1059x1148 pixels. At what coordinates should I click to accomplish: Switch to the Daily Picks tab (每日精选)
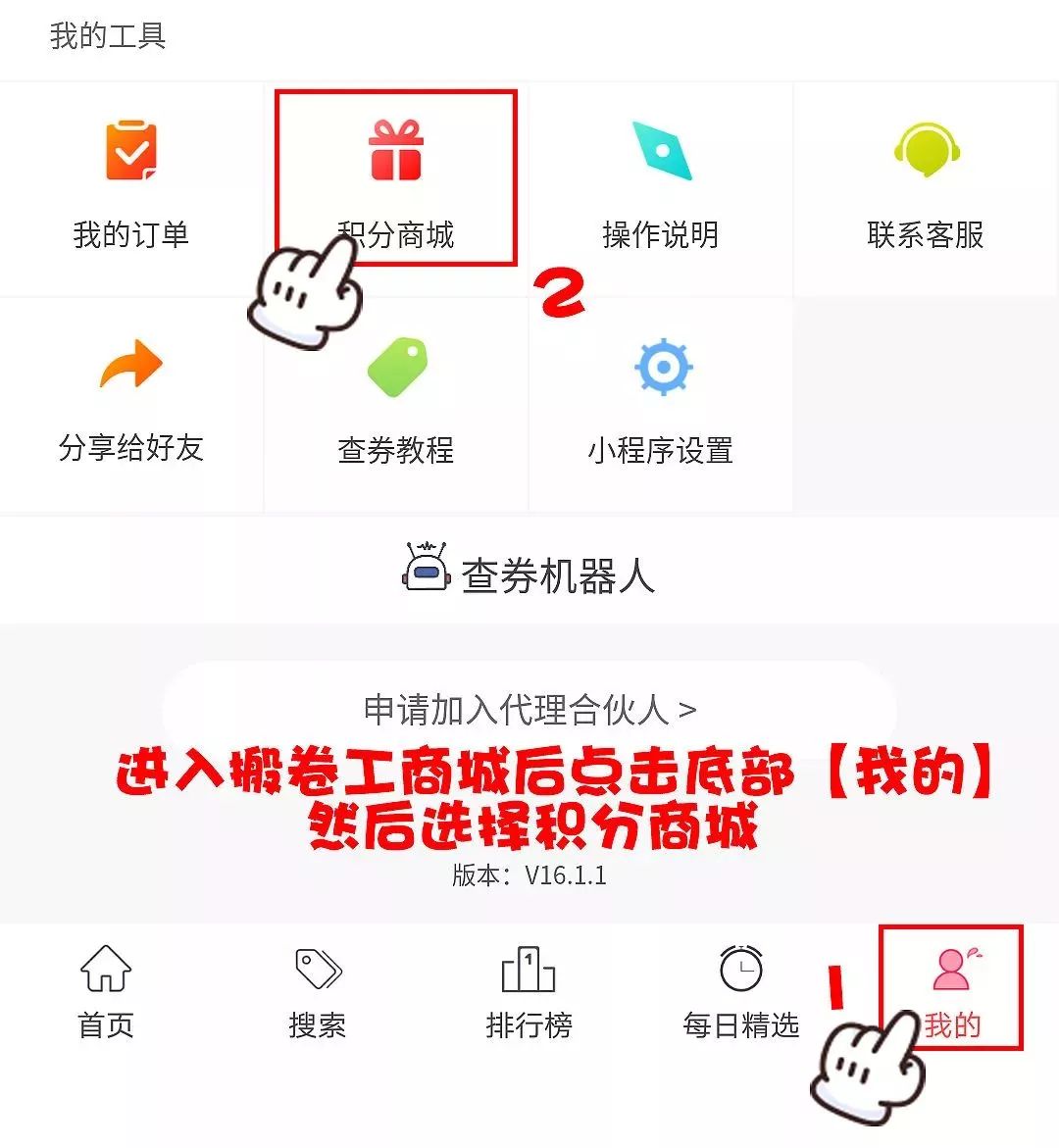click(x=741, y=992)
